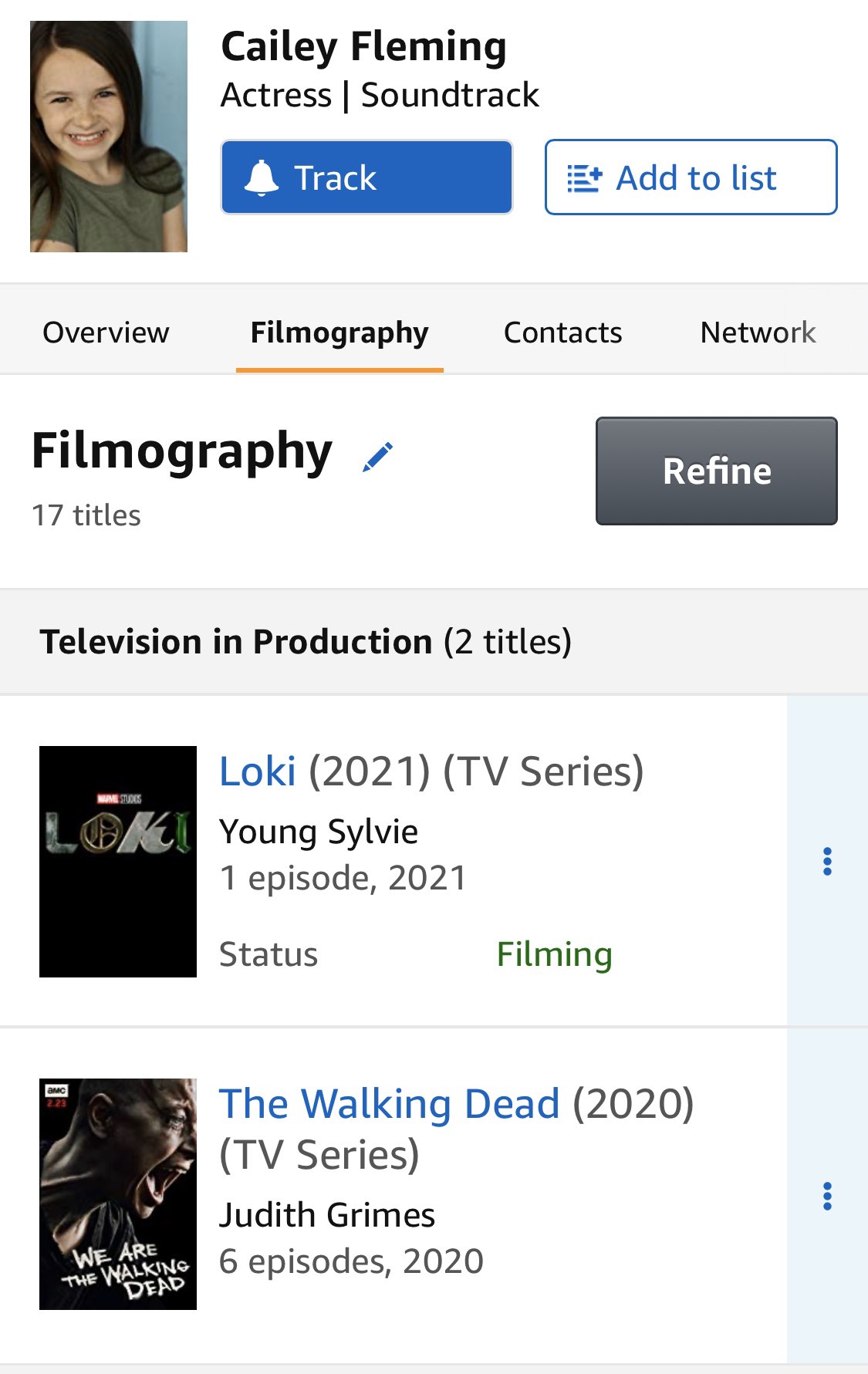Track Cailey Fleming
868x1374 pixels.
[x=366, y=177]
